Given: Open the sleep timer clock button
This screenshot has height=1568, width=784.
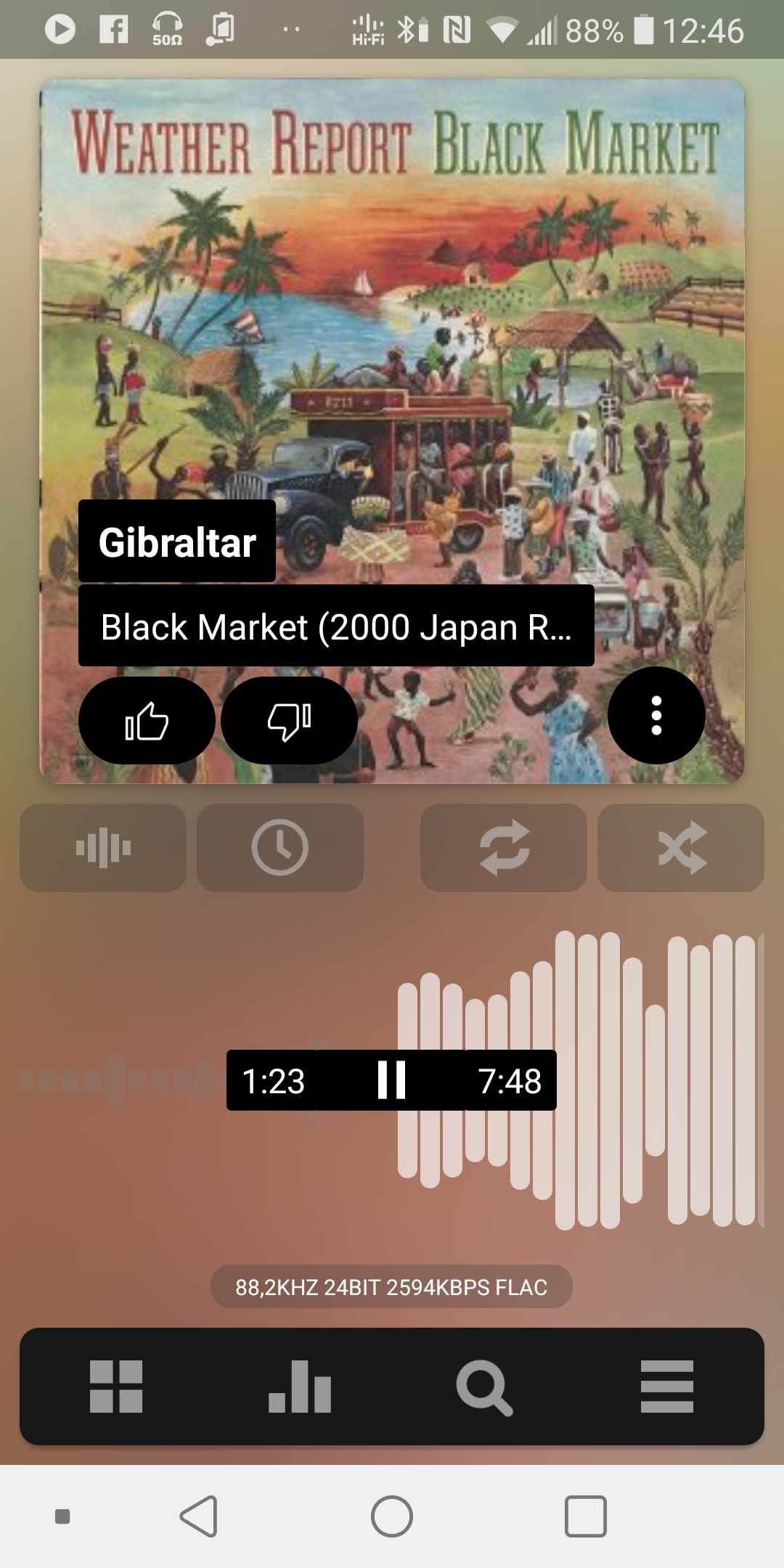Looking at the screenshot, I should tap(279, 847).
